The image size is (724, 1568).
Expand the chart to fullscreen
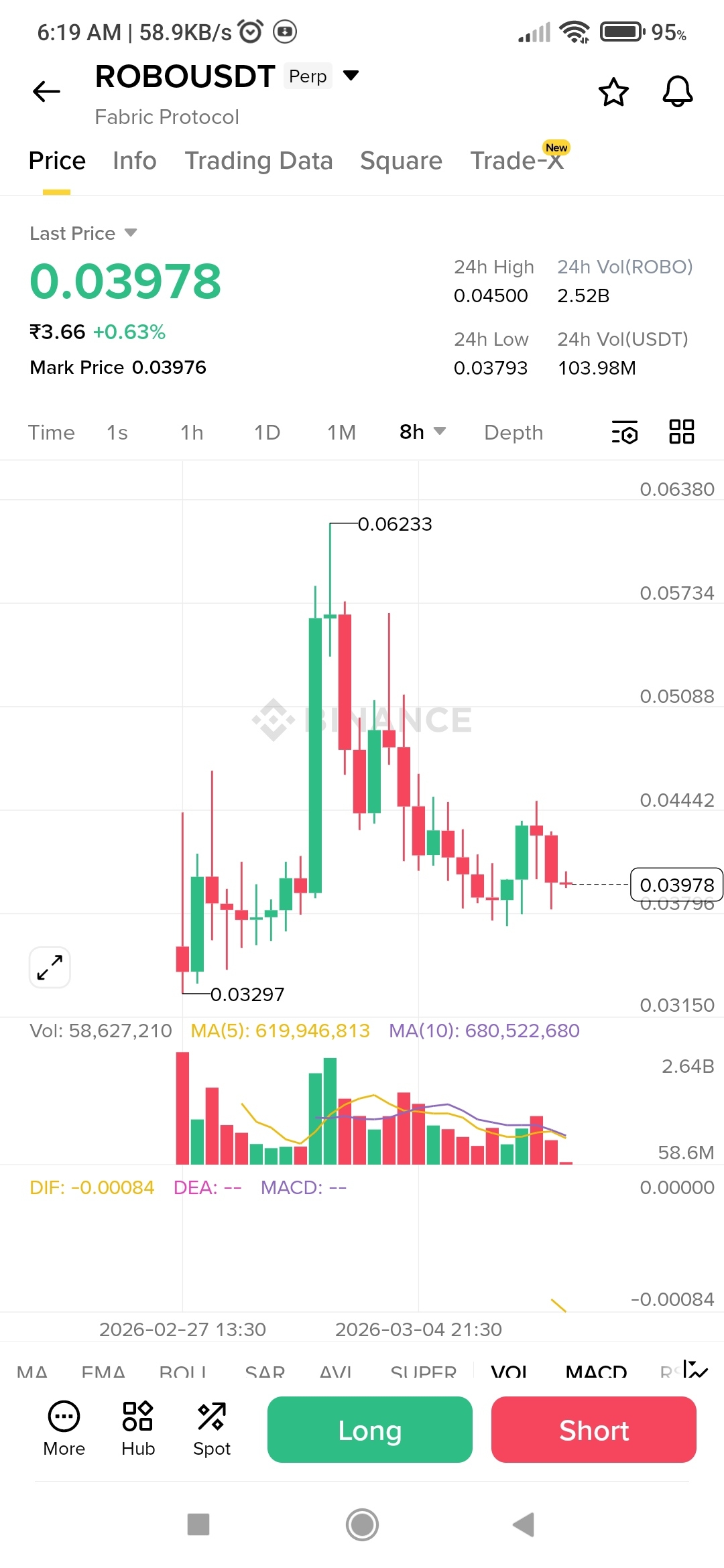click(x=50, y=968)
